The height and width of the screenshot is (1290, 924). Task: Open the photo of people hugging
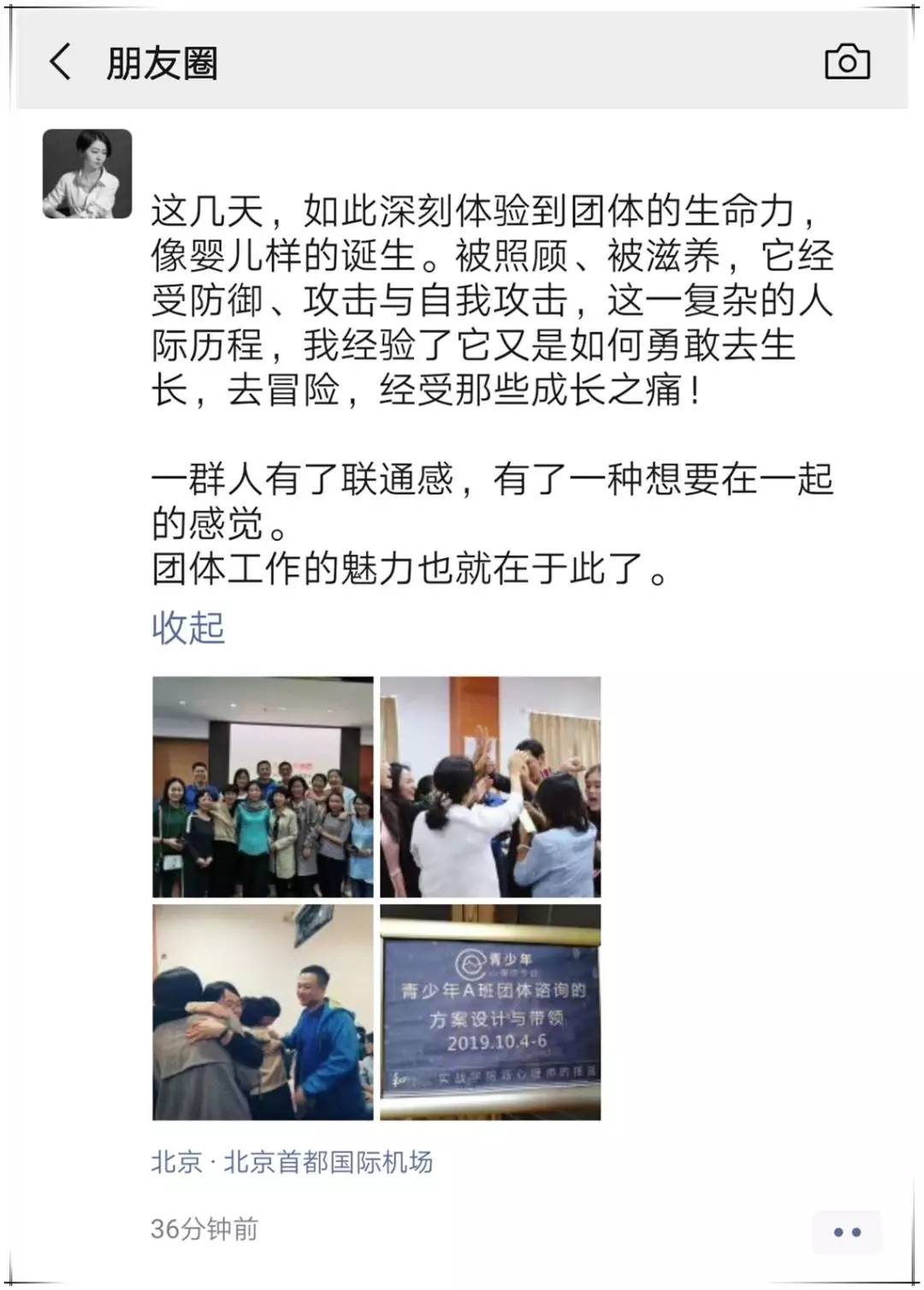(x=263, y=1012)
